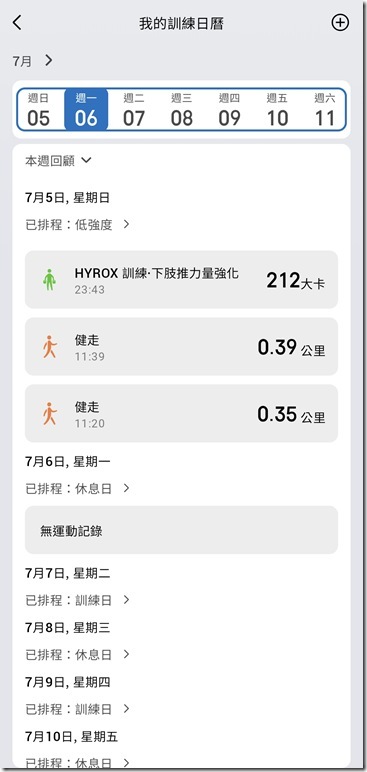Viewport: 367px width, 772px height.
Task: Open 已排程：休息日 for 7月8日
Action: (x=77, y=655)
